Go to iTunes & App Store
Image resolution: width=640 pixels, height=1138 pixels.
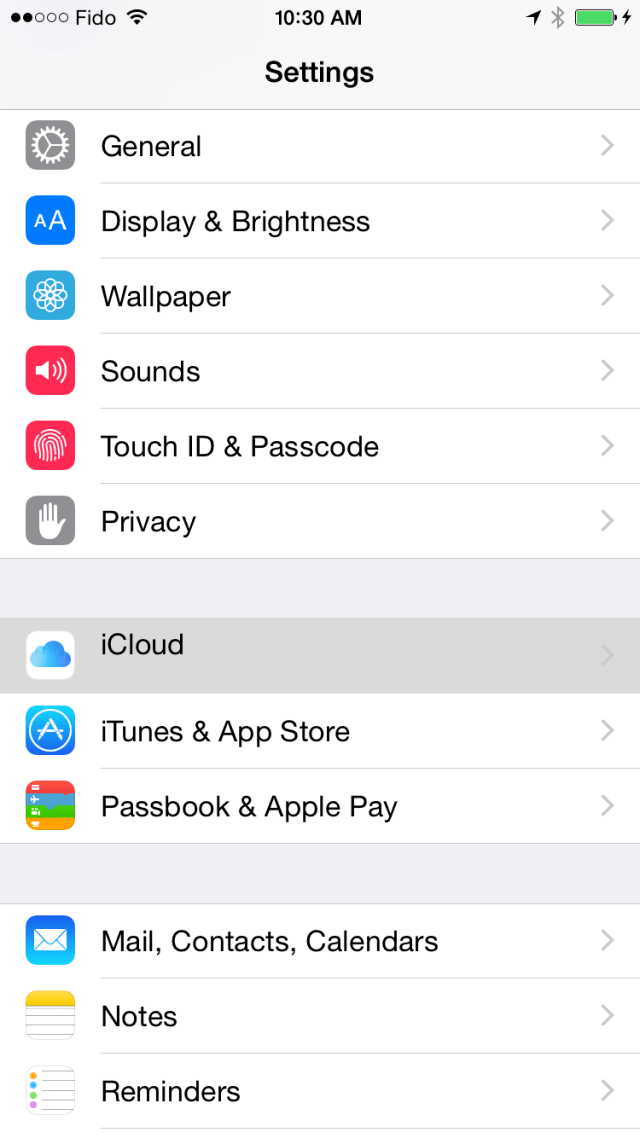(320, 731)
